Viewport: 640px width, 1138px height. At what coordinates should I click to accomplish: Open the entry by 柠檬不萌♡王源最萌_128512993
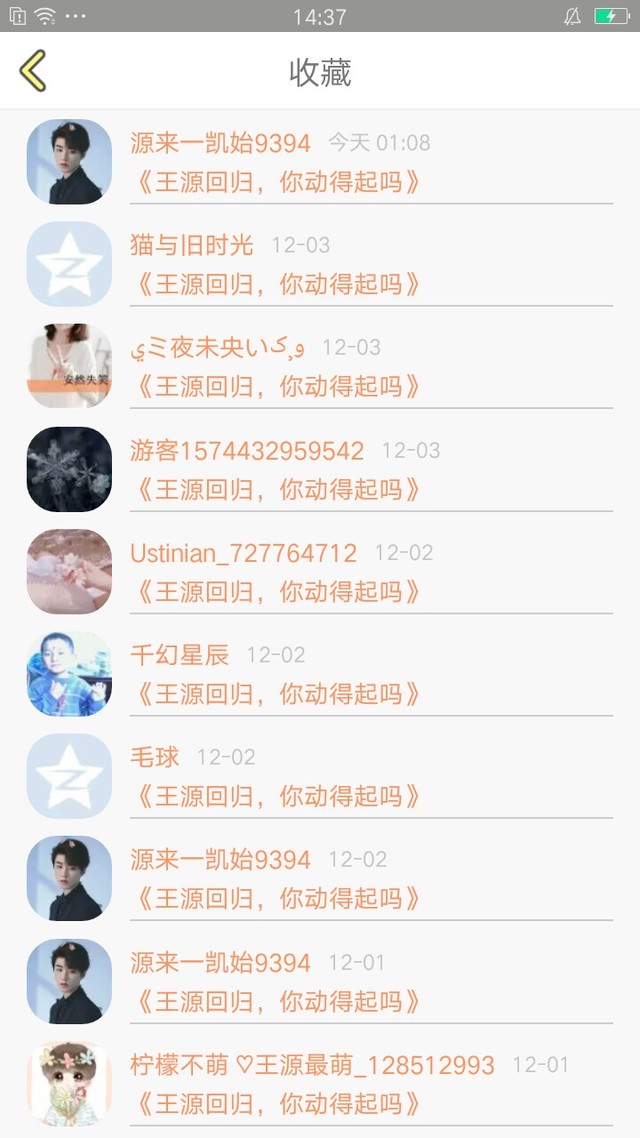[320, 1084]
